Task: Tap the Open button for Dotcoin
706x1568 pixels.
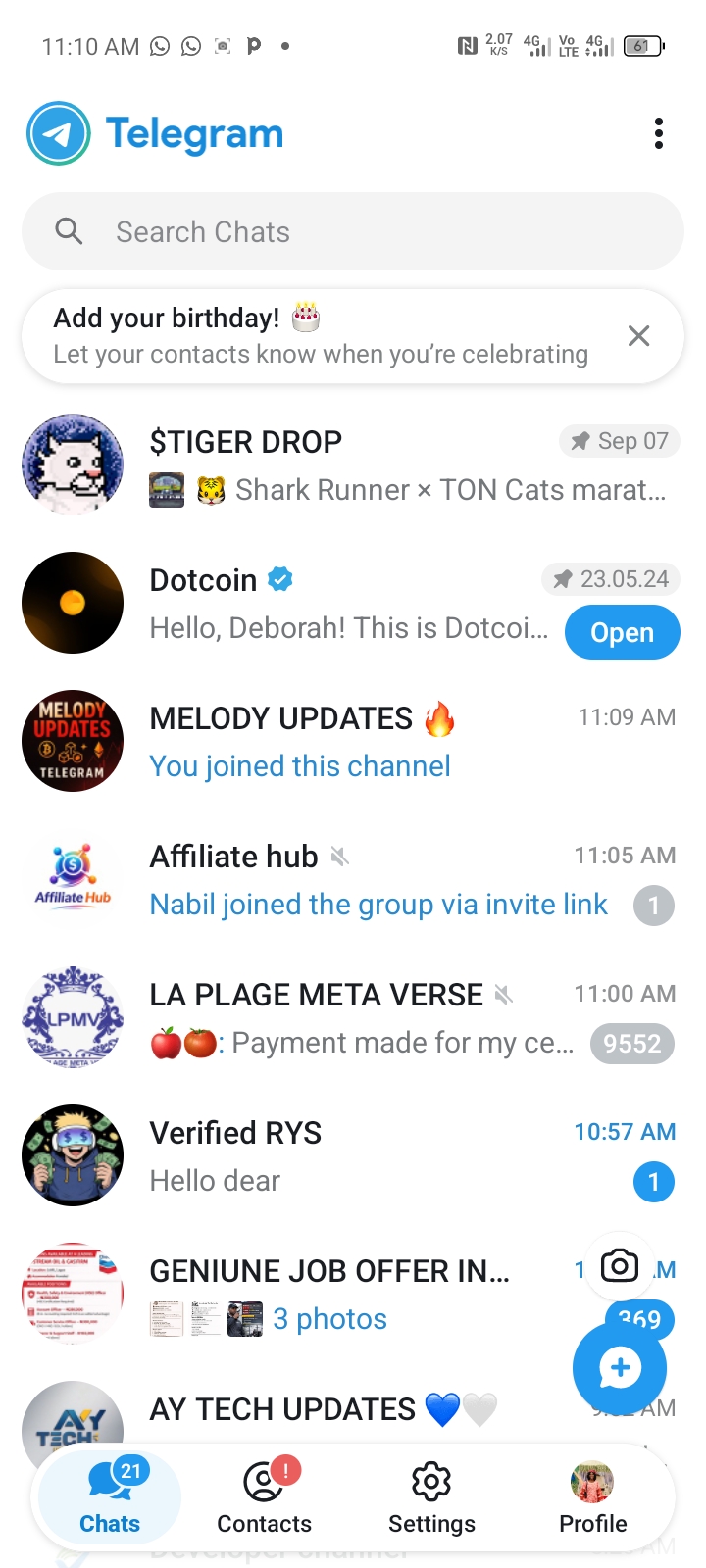Action: [622, 632]
